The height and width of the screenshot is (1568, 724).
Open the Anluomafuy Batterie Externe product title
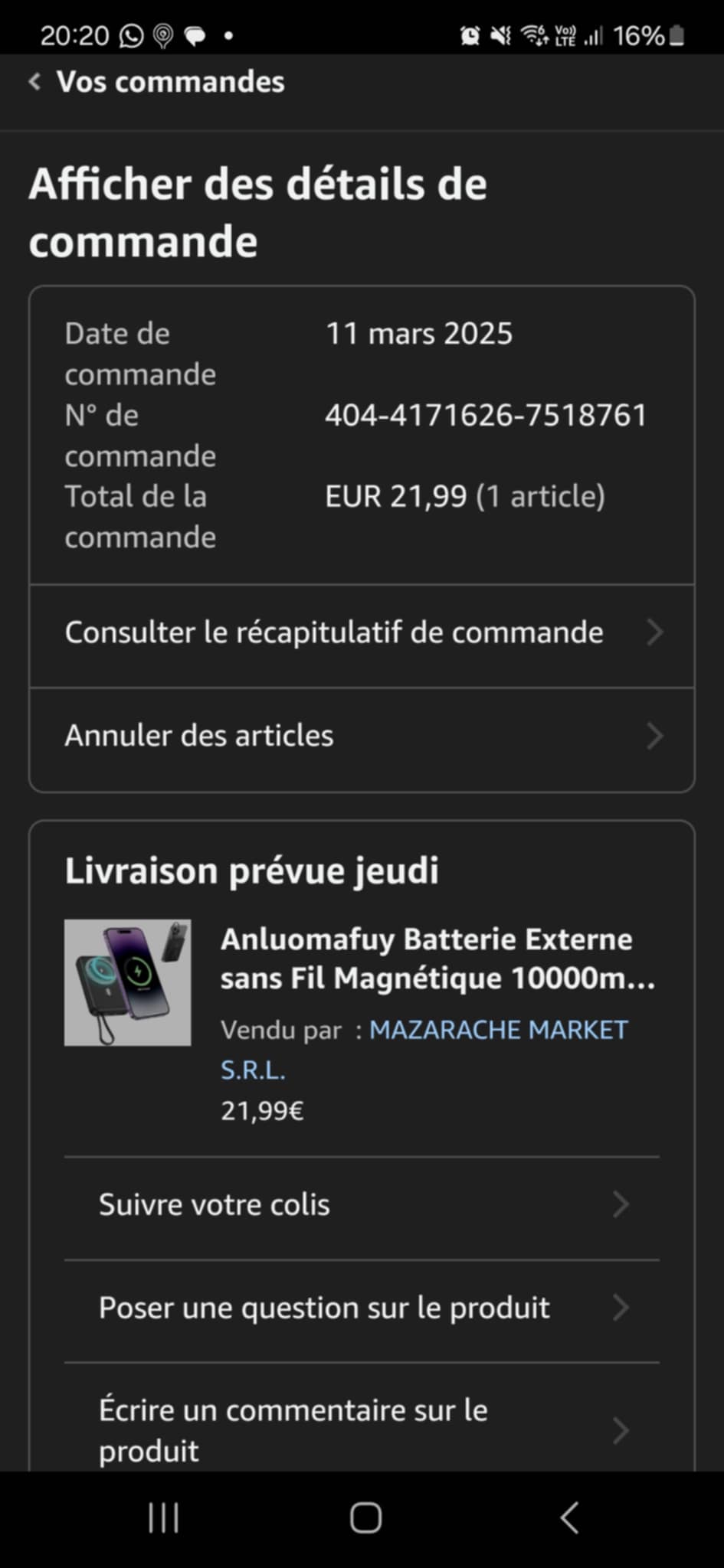click(x=437, y=959)
